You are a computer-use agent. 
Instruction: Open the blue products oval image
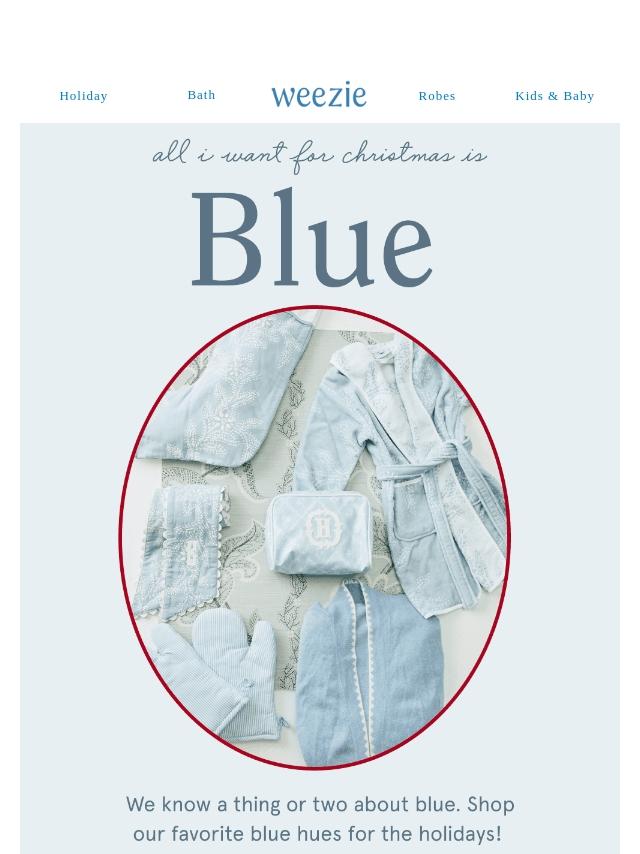(314, 538)
